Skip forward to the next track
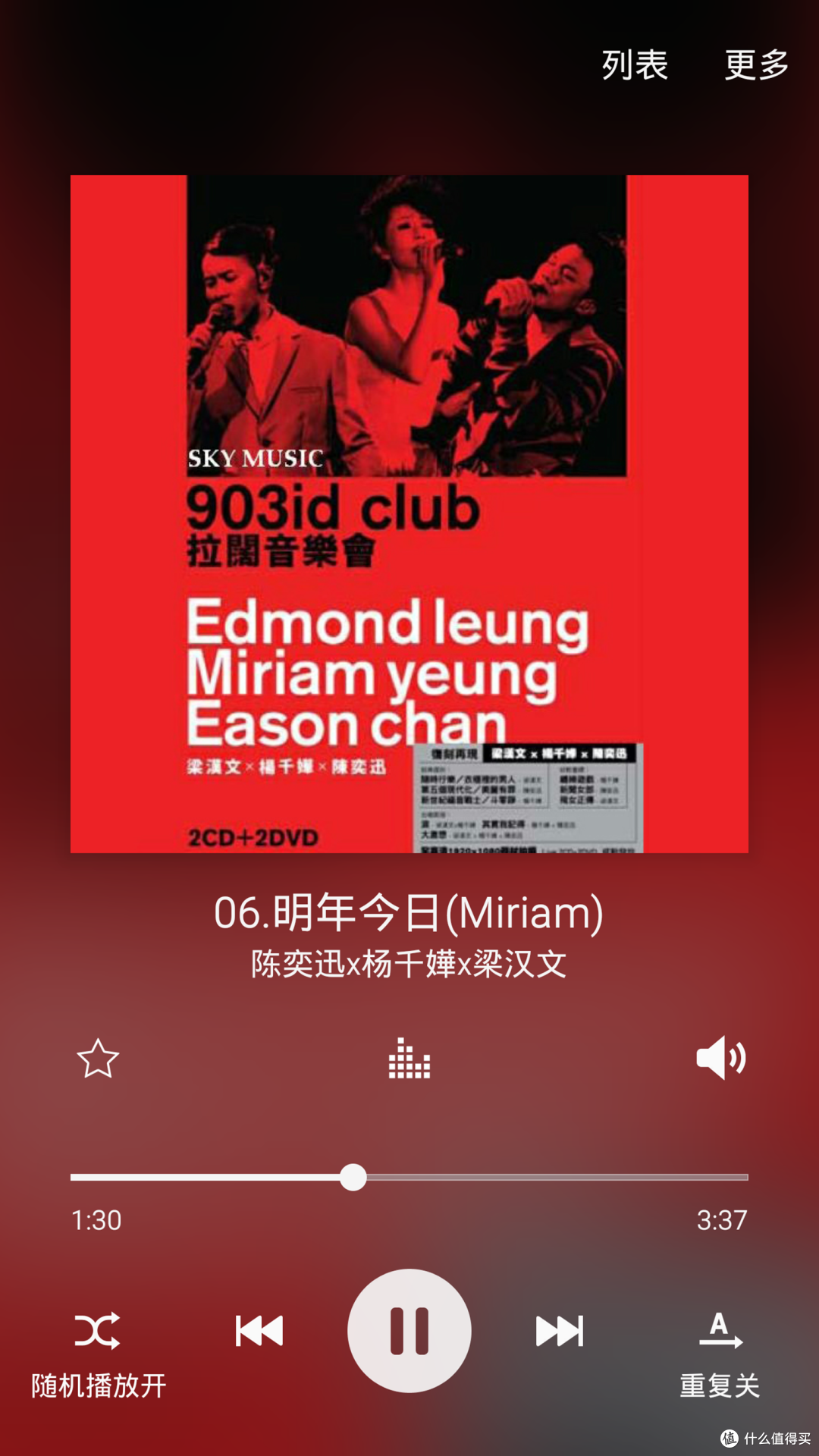 pyautogui.click(x=560, y=1331)
